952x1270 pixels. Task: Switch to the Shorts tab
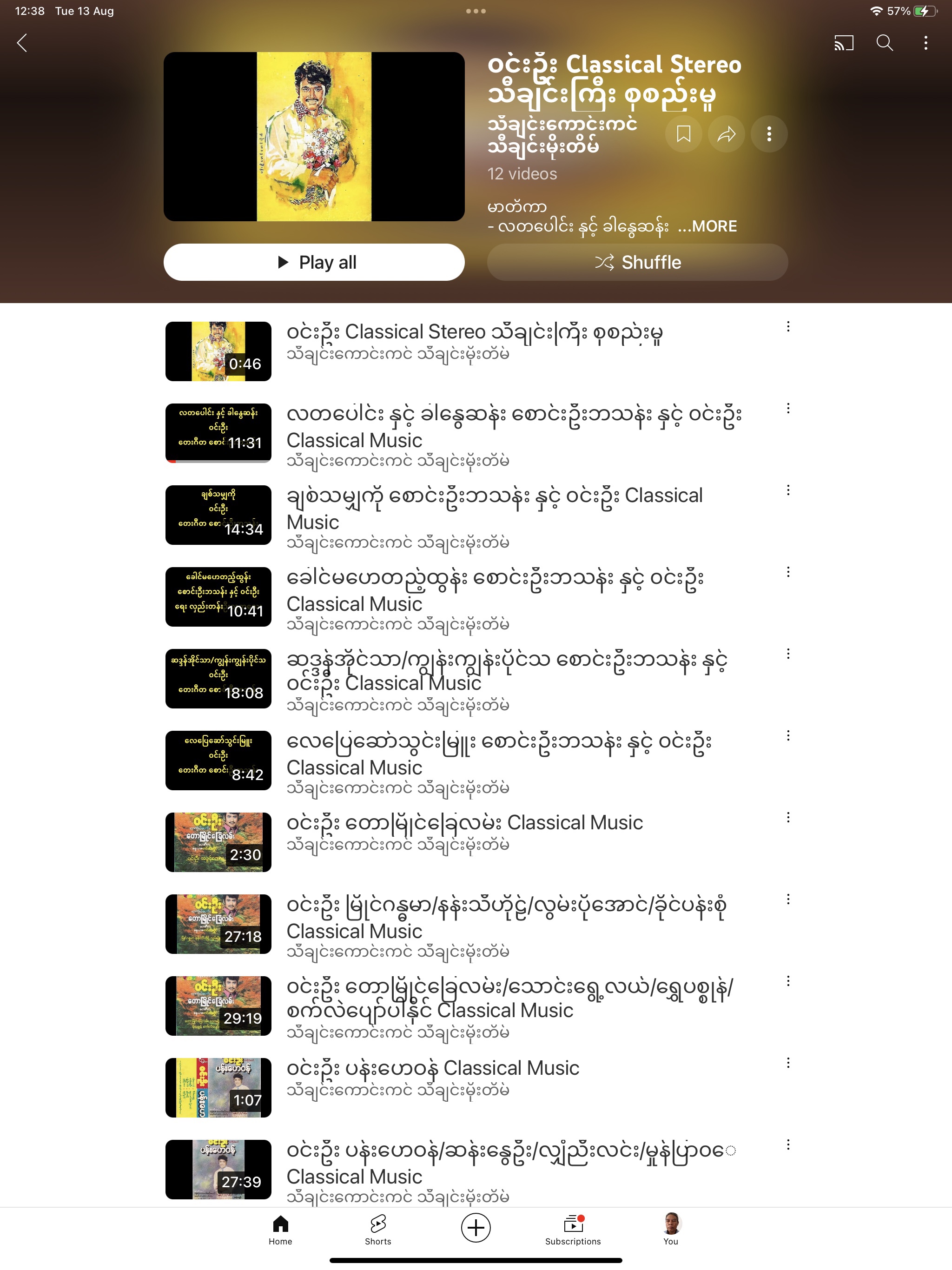click(x=378, y=1229)
